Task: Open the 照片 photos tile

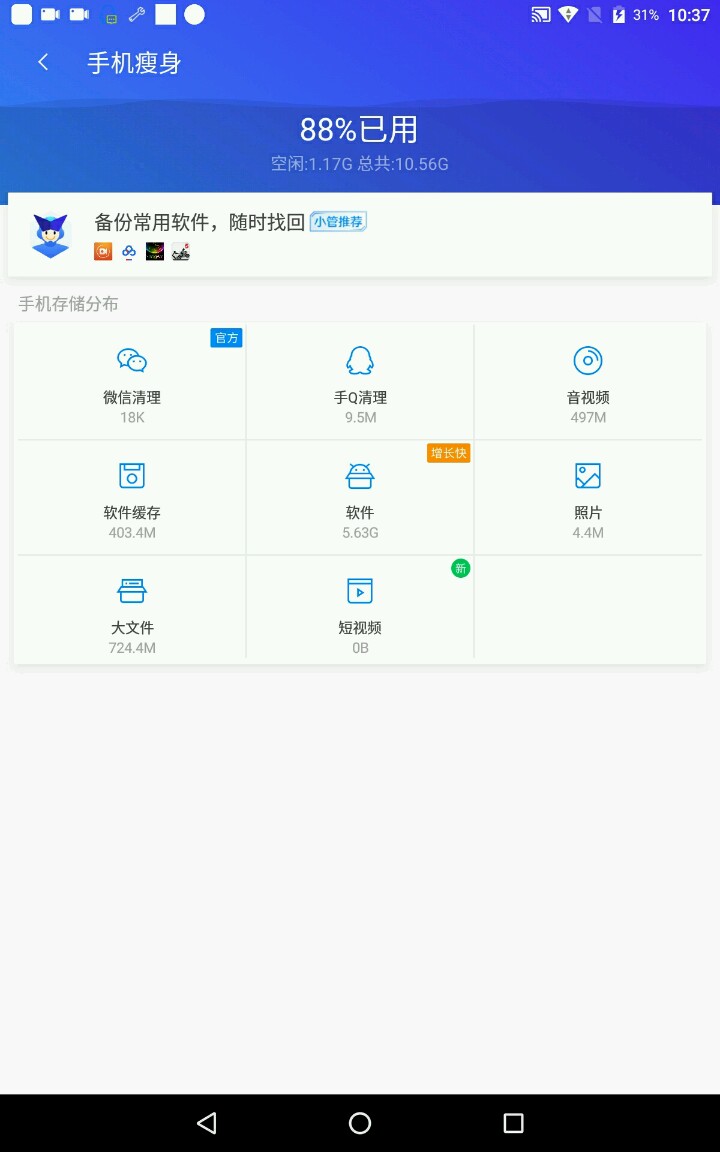Action: coord(588,497)
